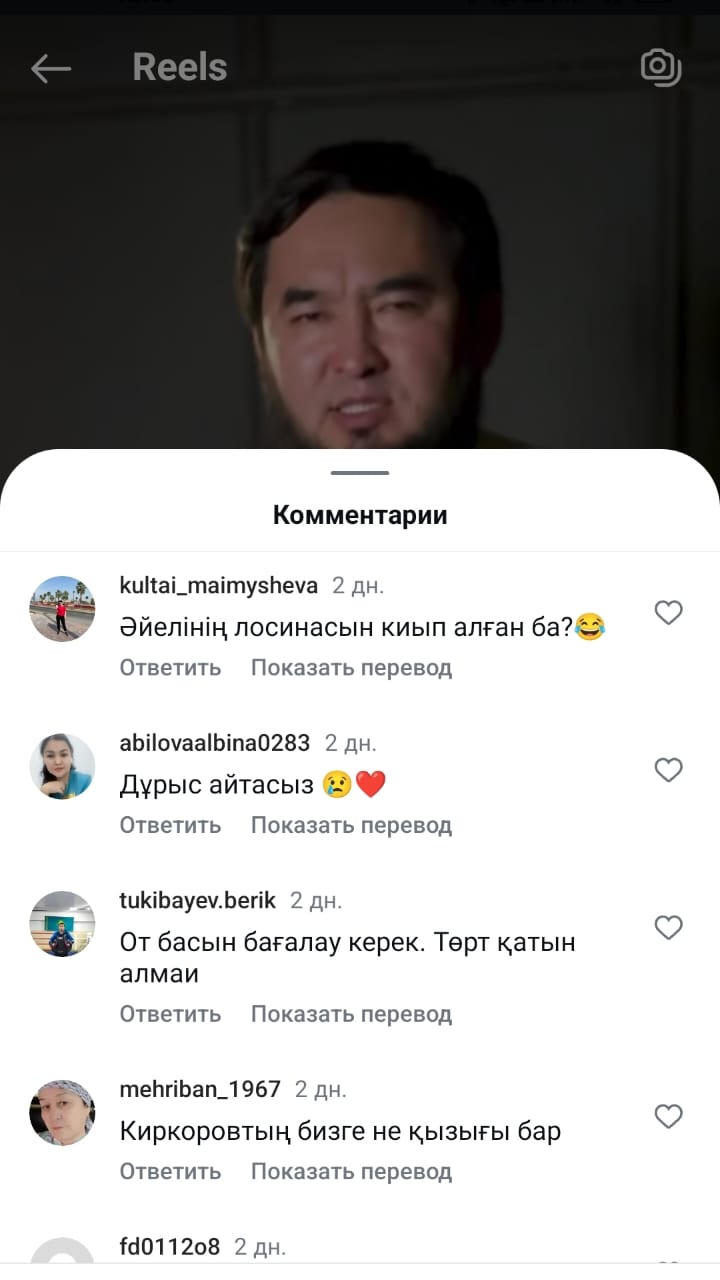
Task: Tap the comments sheet drag handle
Action: (x=360, y=472)
